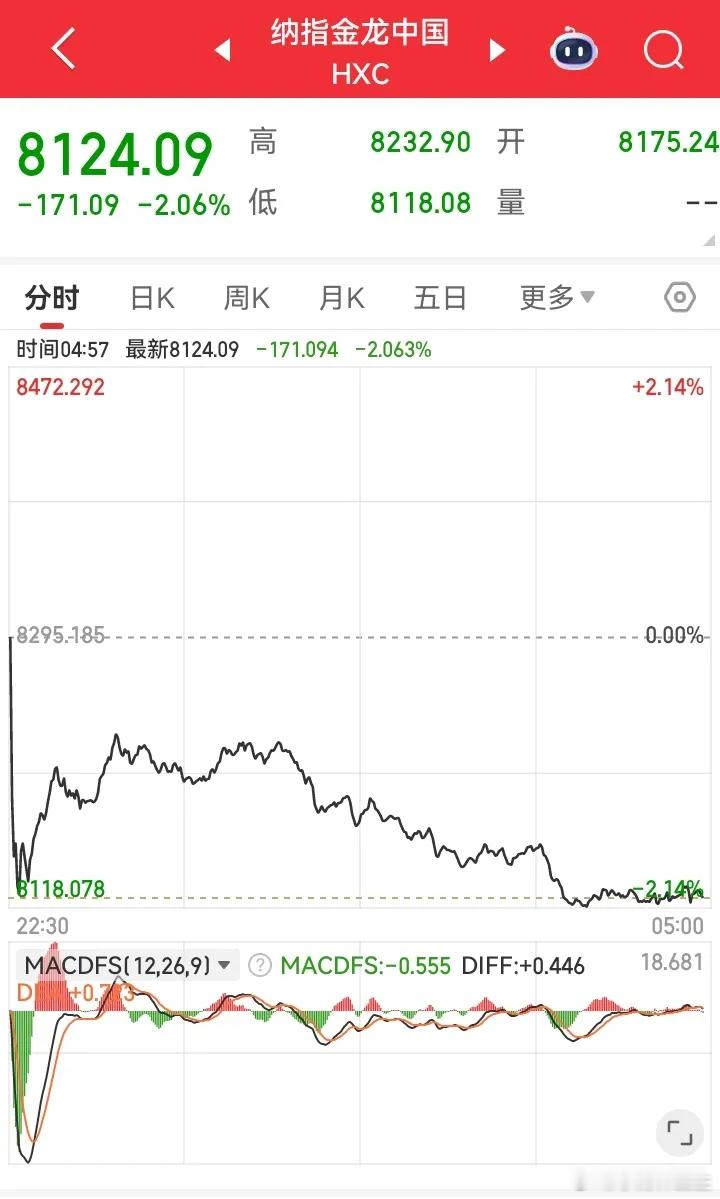Viewport: 720px width, 1199px height.
Task: Tap the 纳指金龙中国 HXC title
Action: (359, 50)
